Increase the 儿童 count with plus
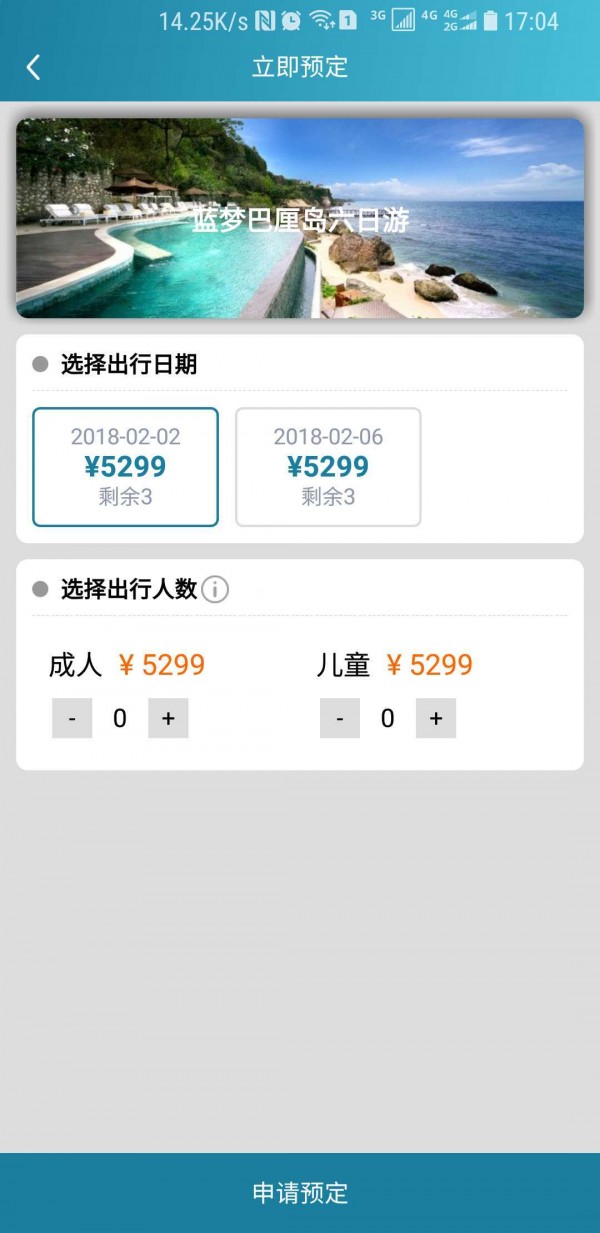This screenshot has height=1233, width=600. coord(436,718)
